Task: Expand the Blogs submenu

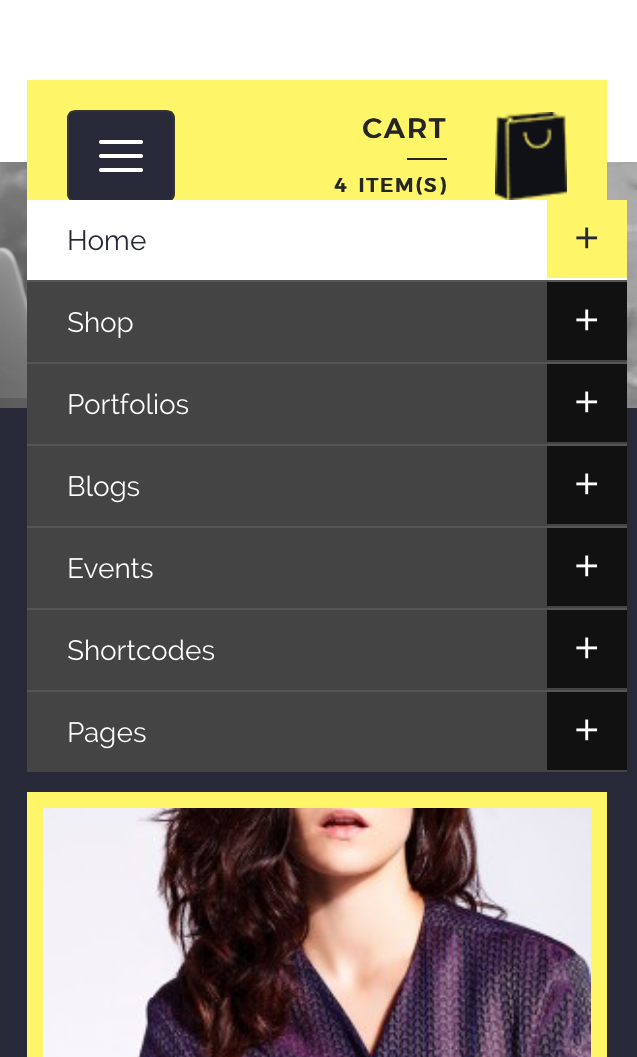Action: coord(586,485)
